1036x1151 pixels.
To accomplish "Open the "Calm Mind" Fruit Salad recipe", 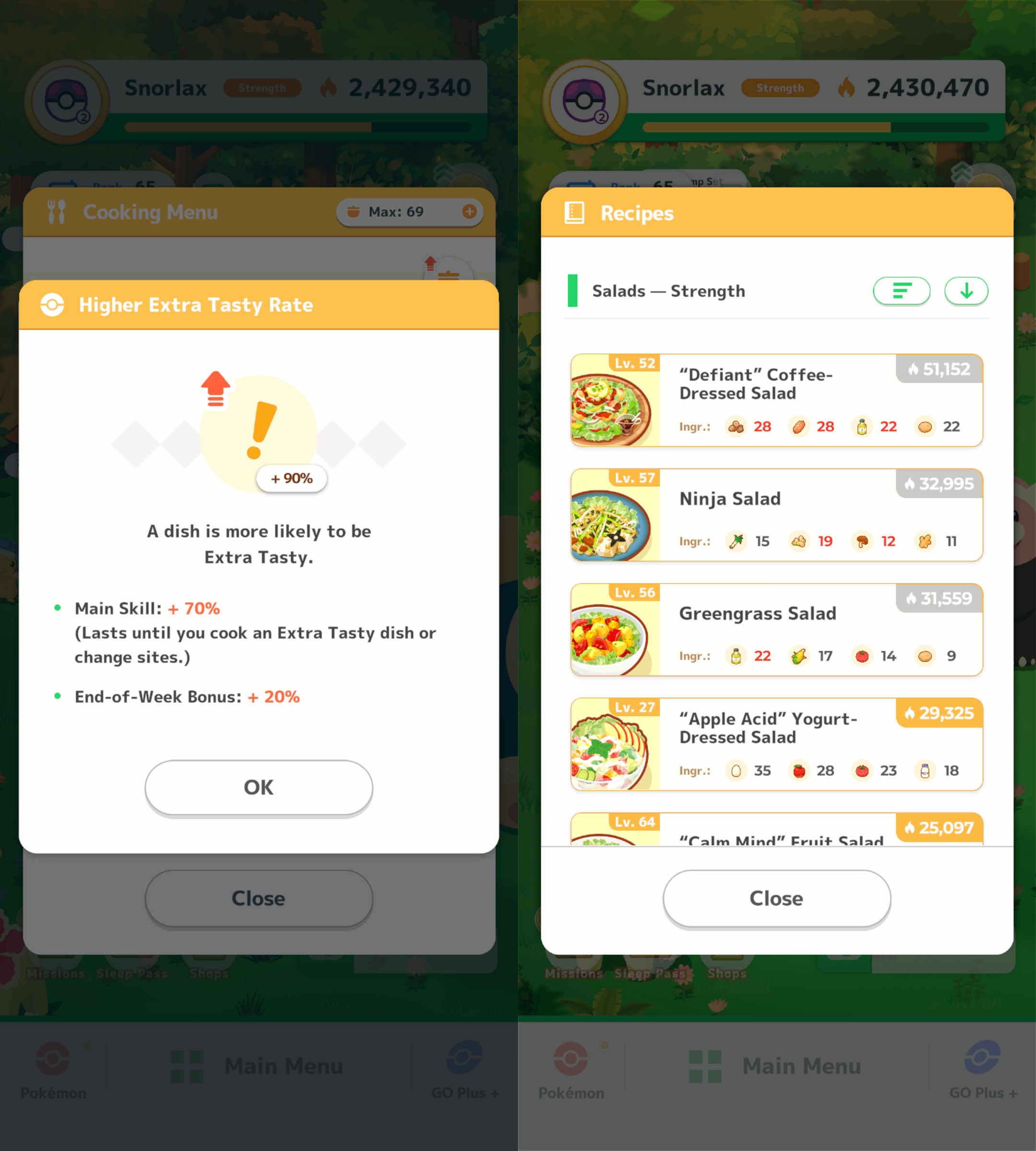I will (776, 831).
